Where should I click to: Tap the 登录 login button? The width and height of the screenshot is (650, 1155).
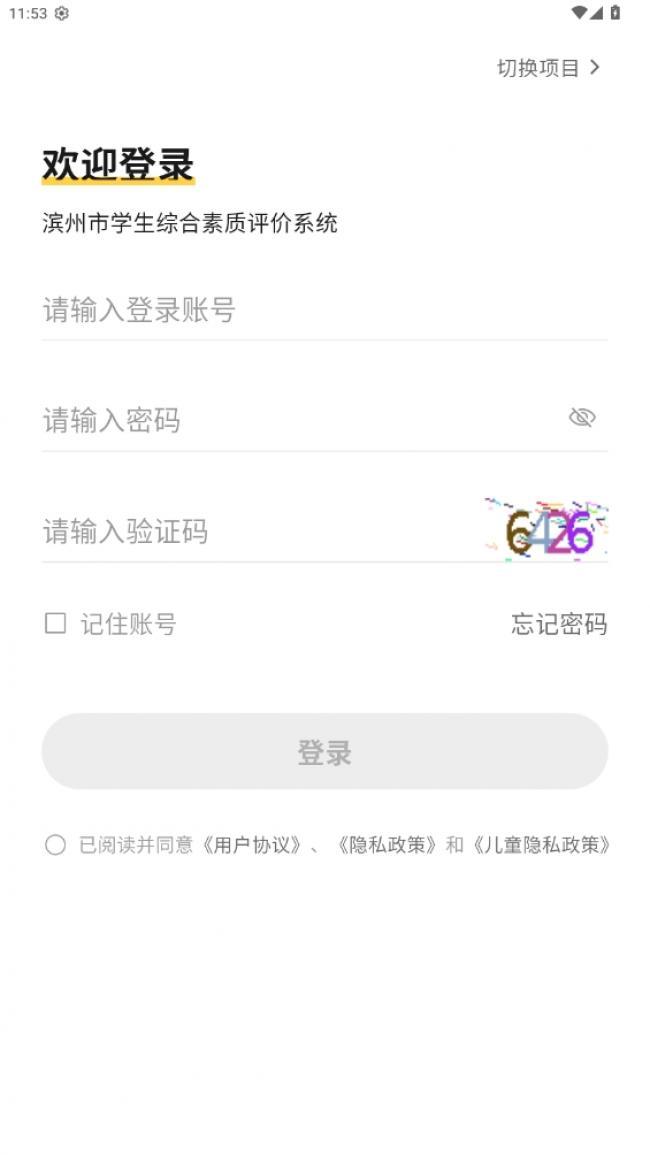click(x=324, y=751)
